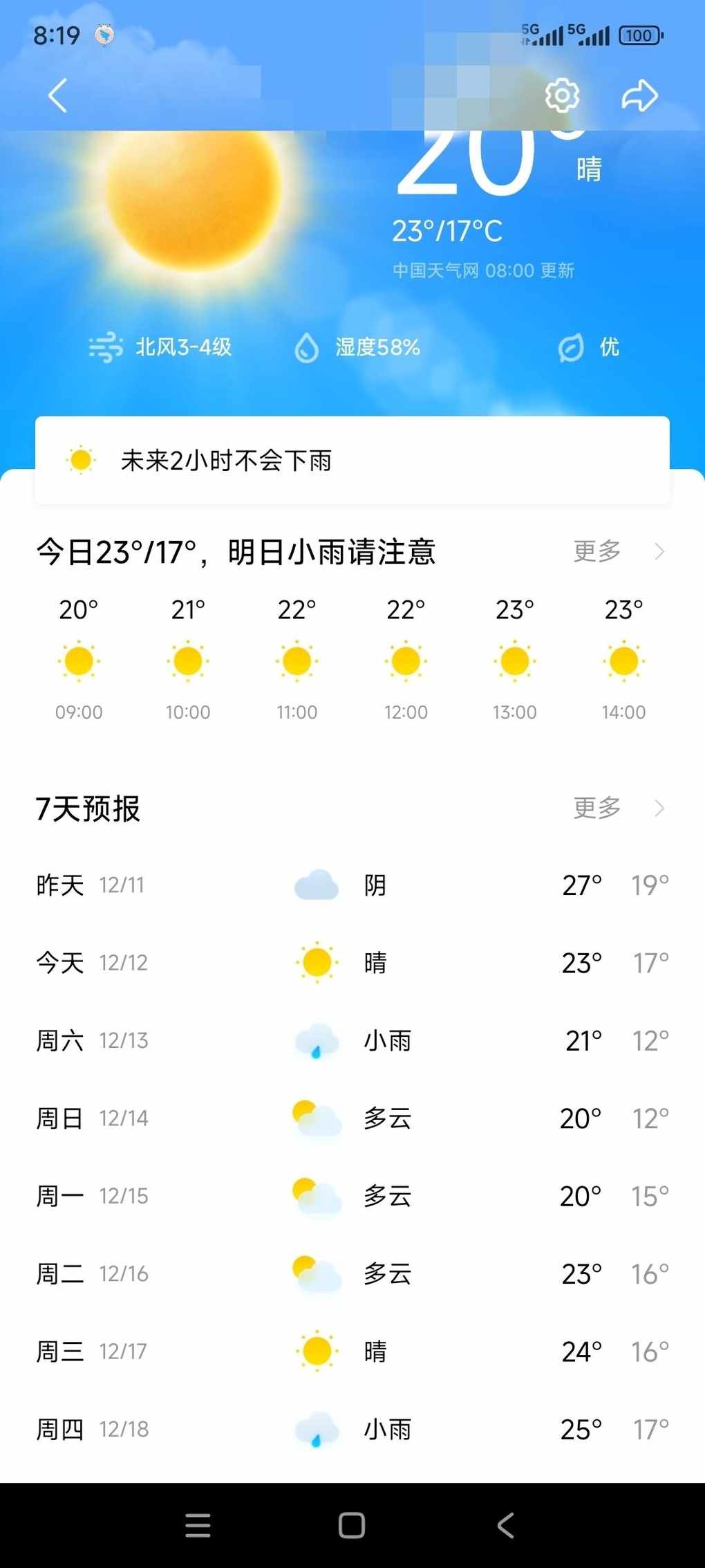
Task: Select the 今天 12/12 forecast row
Action: click(352, 963)
